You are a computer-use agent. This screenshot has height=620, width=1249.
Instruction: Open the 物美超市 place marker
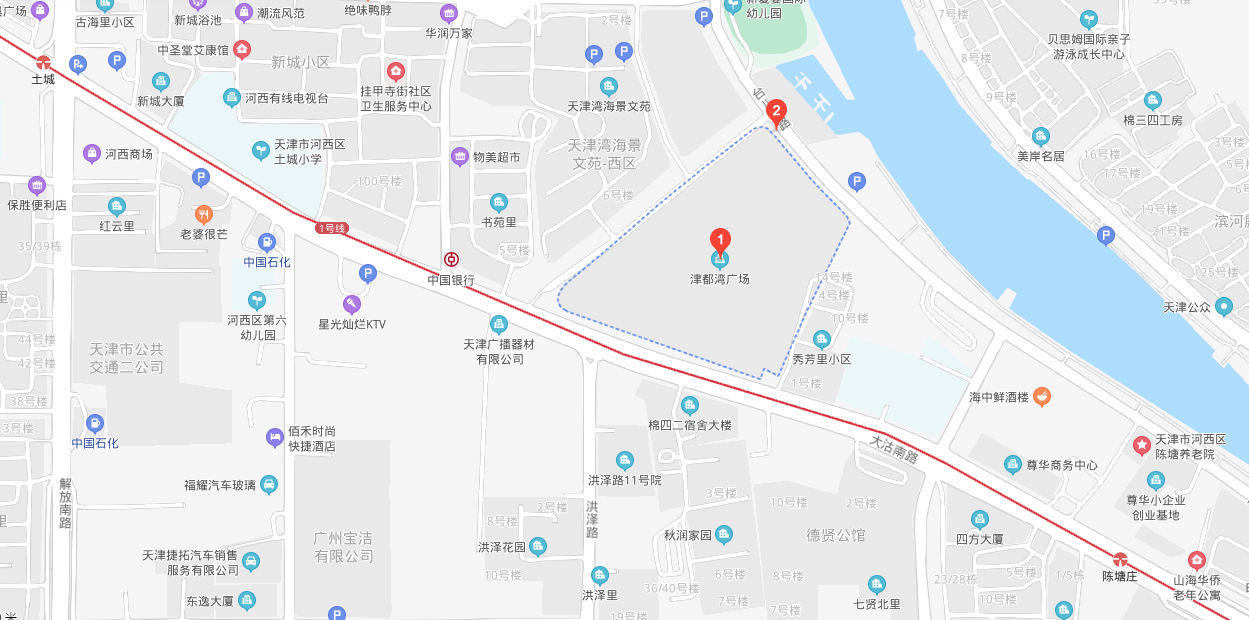(x=460, y=156)
